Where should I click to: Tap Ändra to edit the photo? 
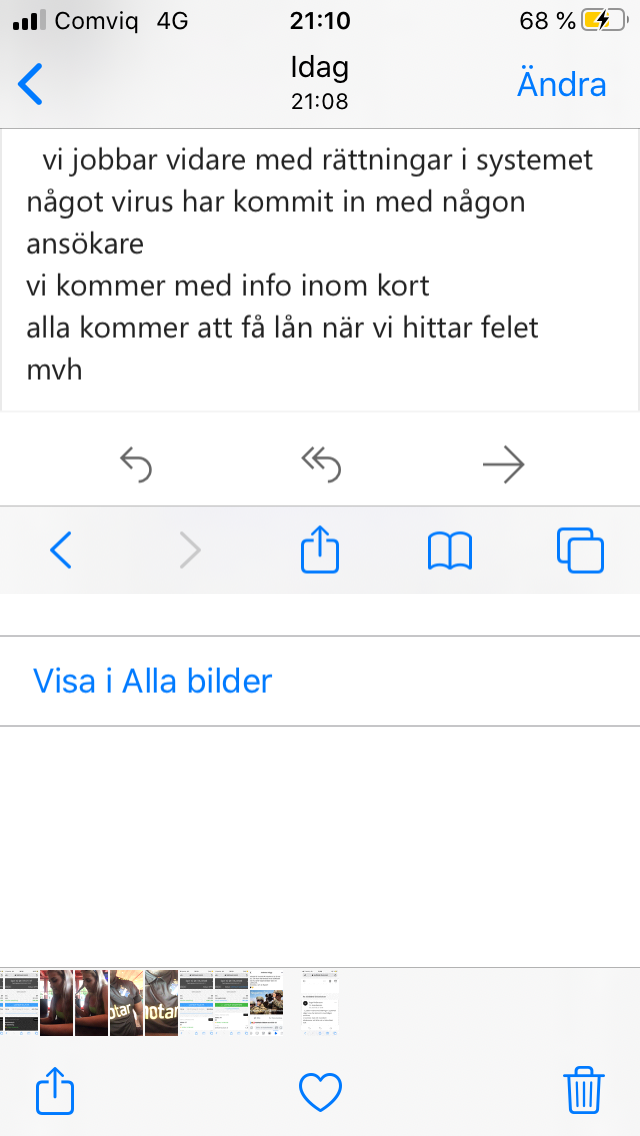561,84
